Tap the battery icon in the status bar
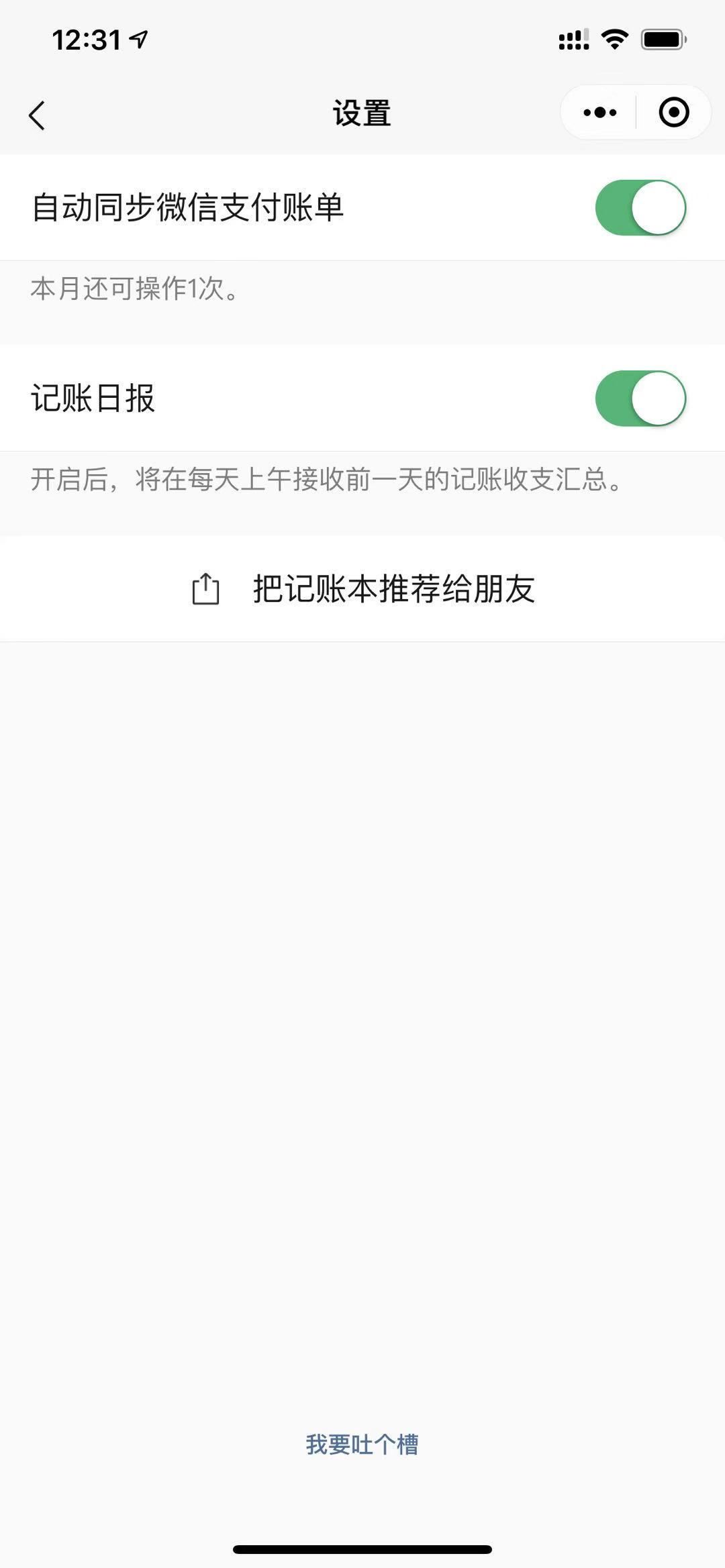 click(661, 40)
